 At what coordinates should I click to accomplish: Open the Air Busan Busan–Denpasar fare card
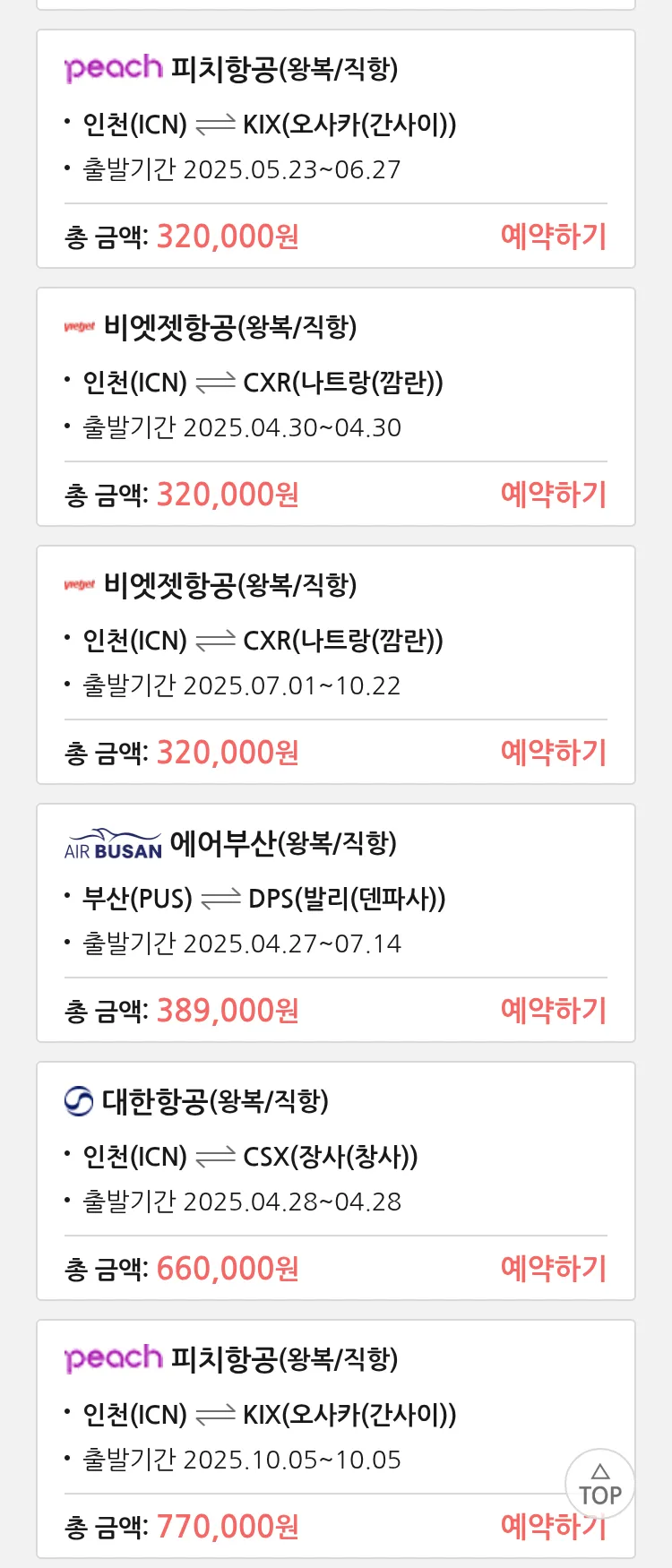point(335,896)
